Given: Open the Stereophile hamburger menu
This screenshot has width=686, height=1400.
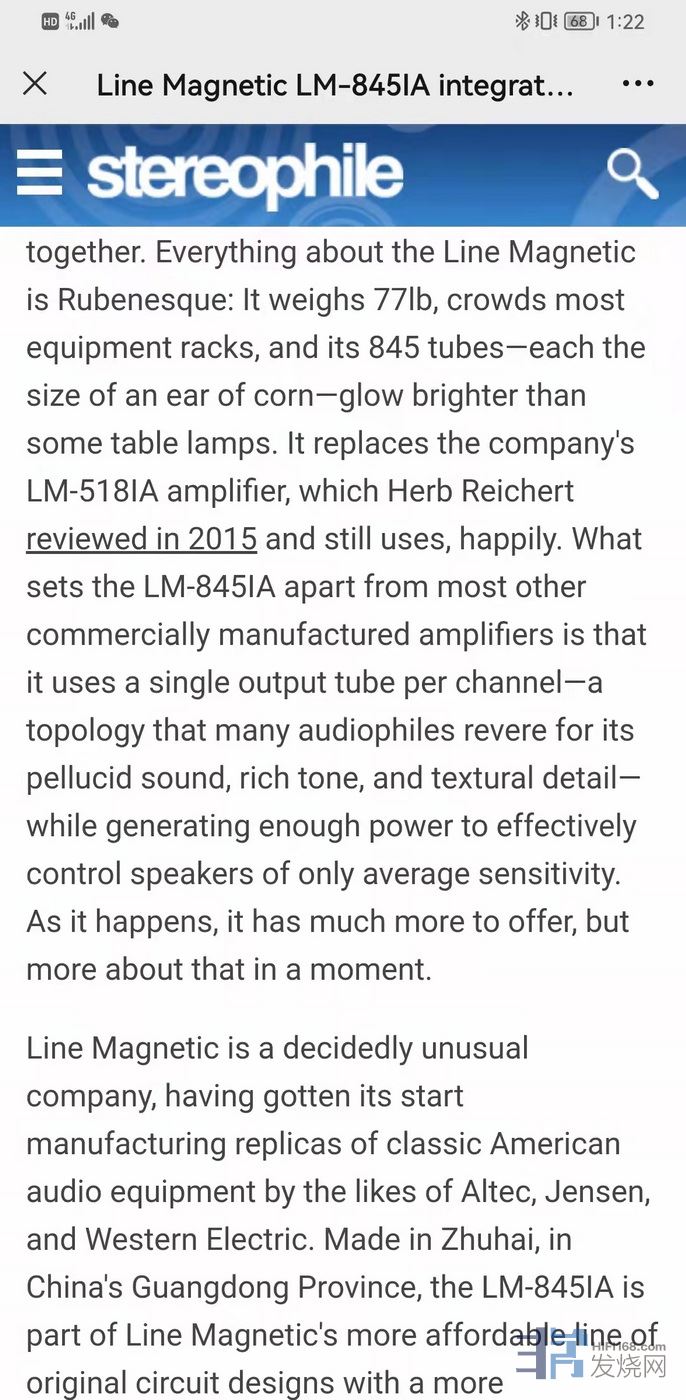Looking at the screenshot, I should 39,174.
